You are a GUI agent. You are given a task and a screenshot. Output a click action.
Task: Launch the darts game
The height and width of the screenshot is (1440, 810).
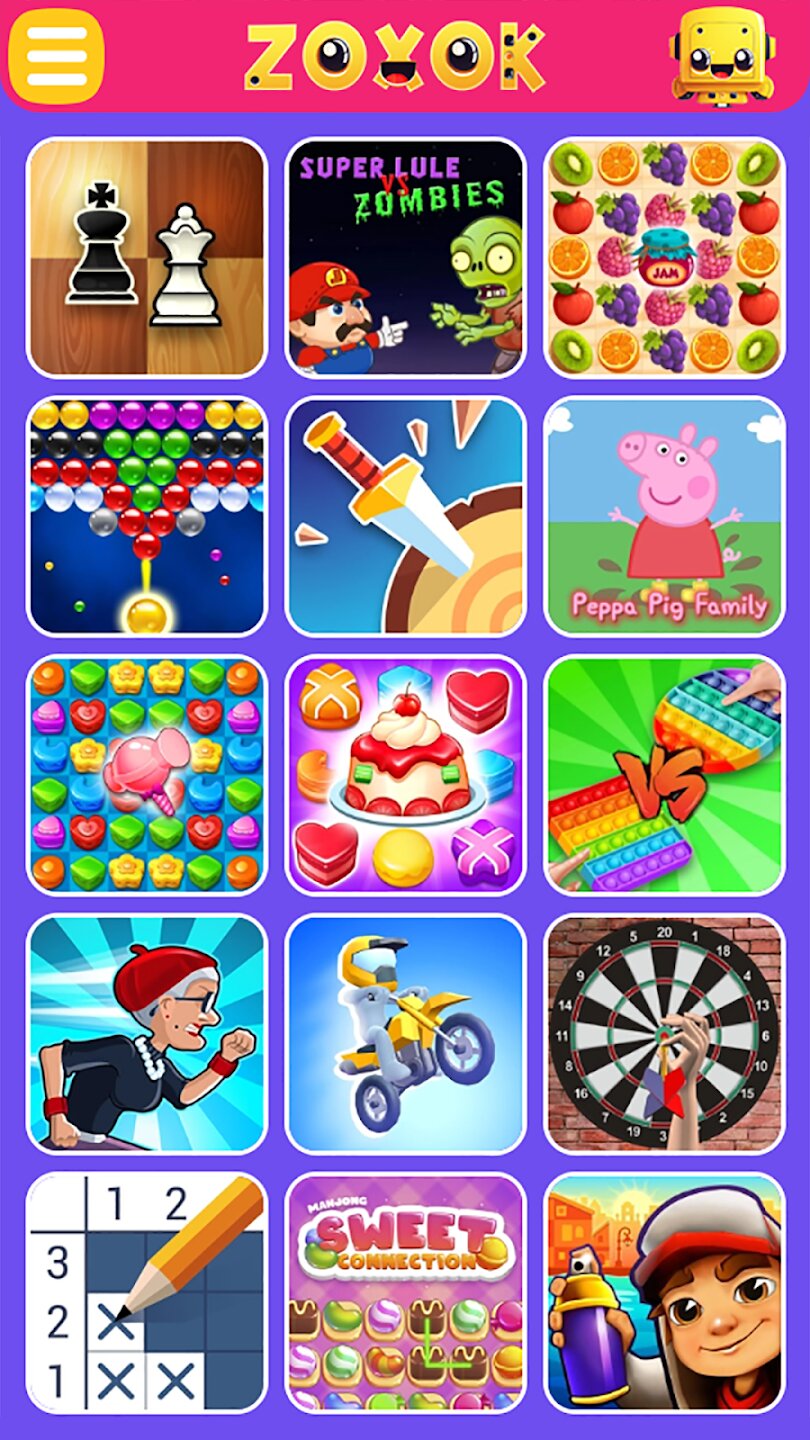(x=665, y=1033)
